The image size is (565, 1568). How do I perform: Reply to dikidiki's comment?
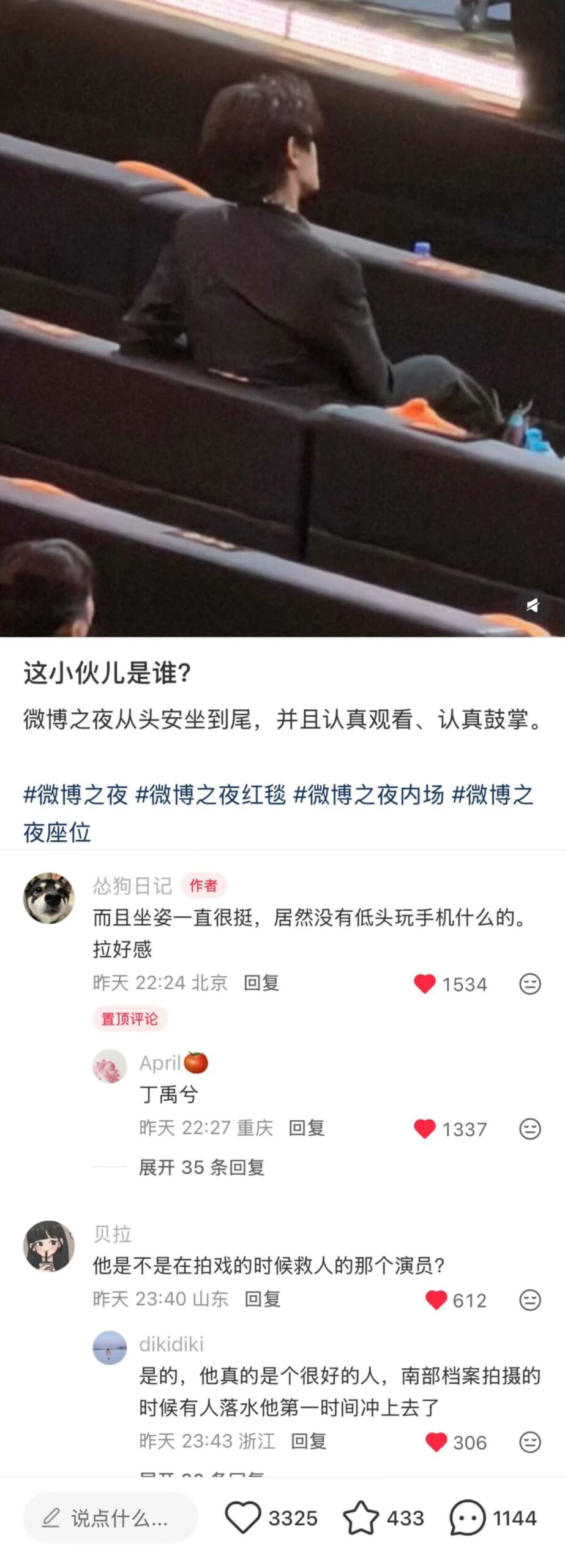coord(309,1441)
